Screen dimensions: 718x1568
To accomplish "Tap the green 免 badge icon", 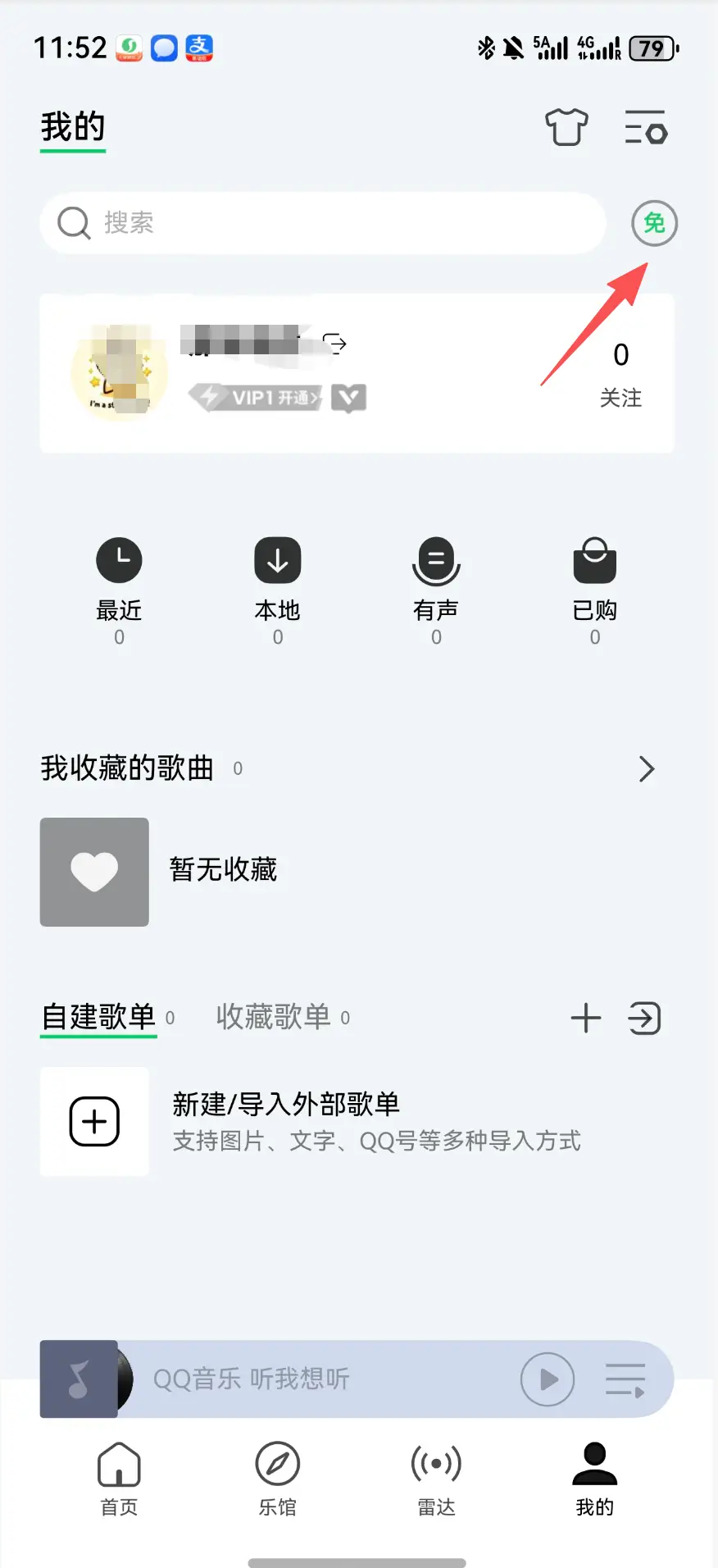I will click(x=654, y=223).
